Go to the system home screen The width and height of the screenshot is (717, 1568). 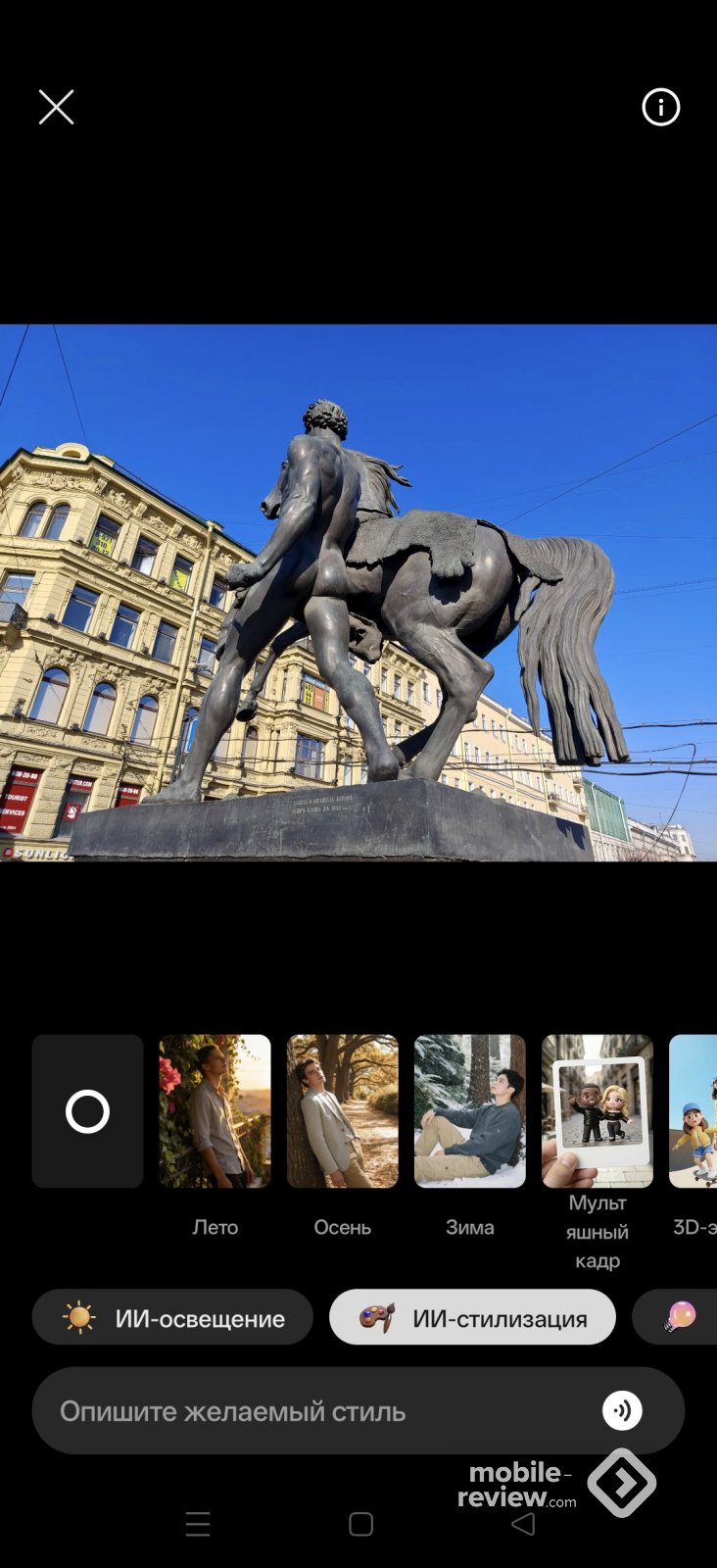click(x=360, y=1524)
